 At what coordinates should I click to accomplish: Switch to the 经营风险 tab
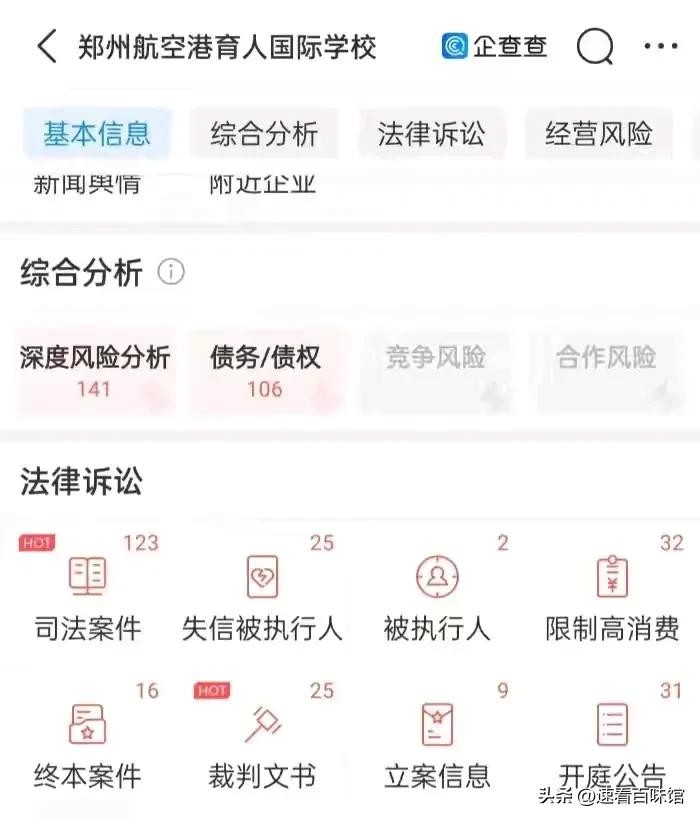(x=599, y=134)
